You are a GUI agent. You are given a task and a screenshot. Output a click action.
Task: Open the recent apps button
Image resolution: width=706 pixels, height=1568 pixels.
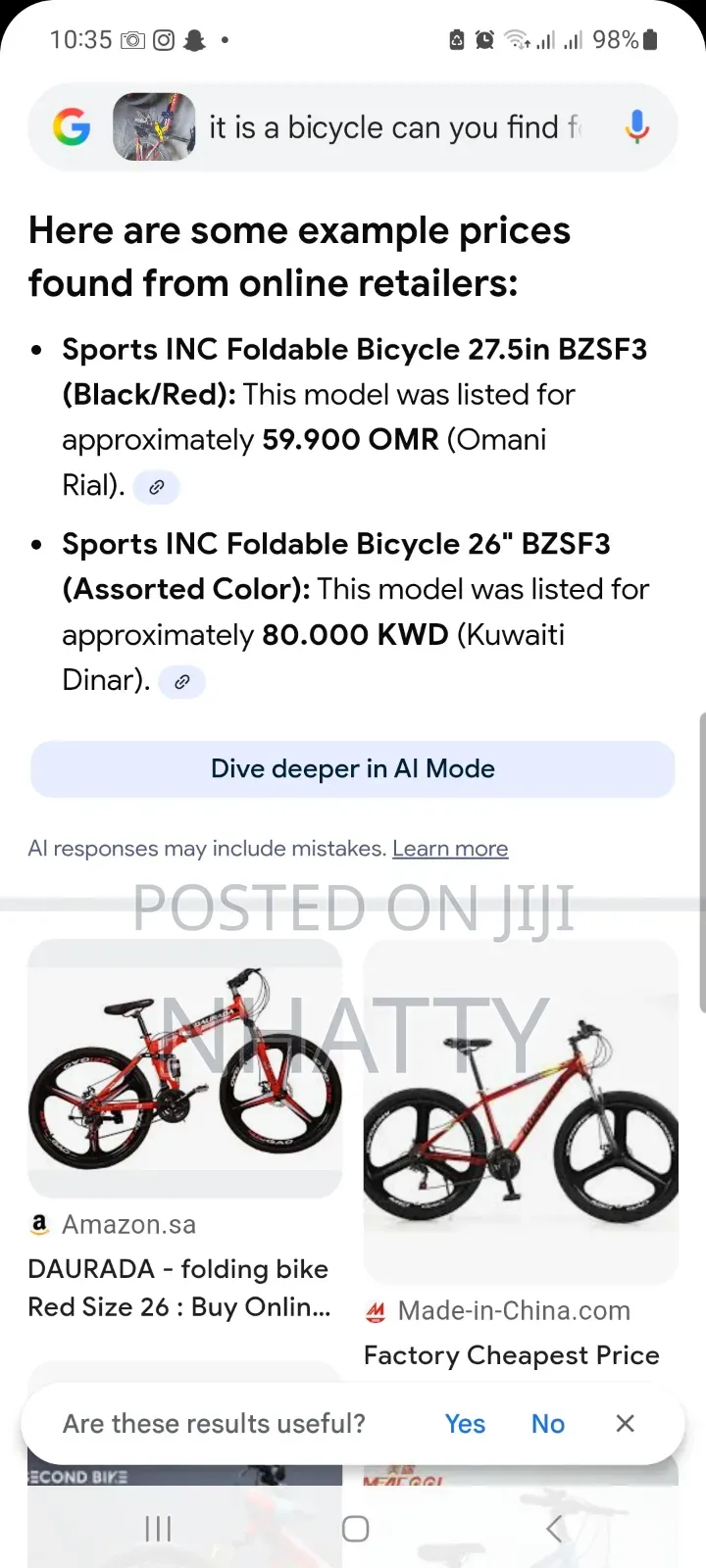click(157, 1527)
